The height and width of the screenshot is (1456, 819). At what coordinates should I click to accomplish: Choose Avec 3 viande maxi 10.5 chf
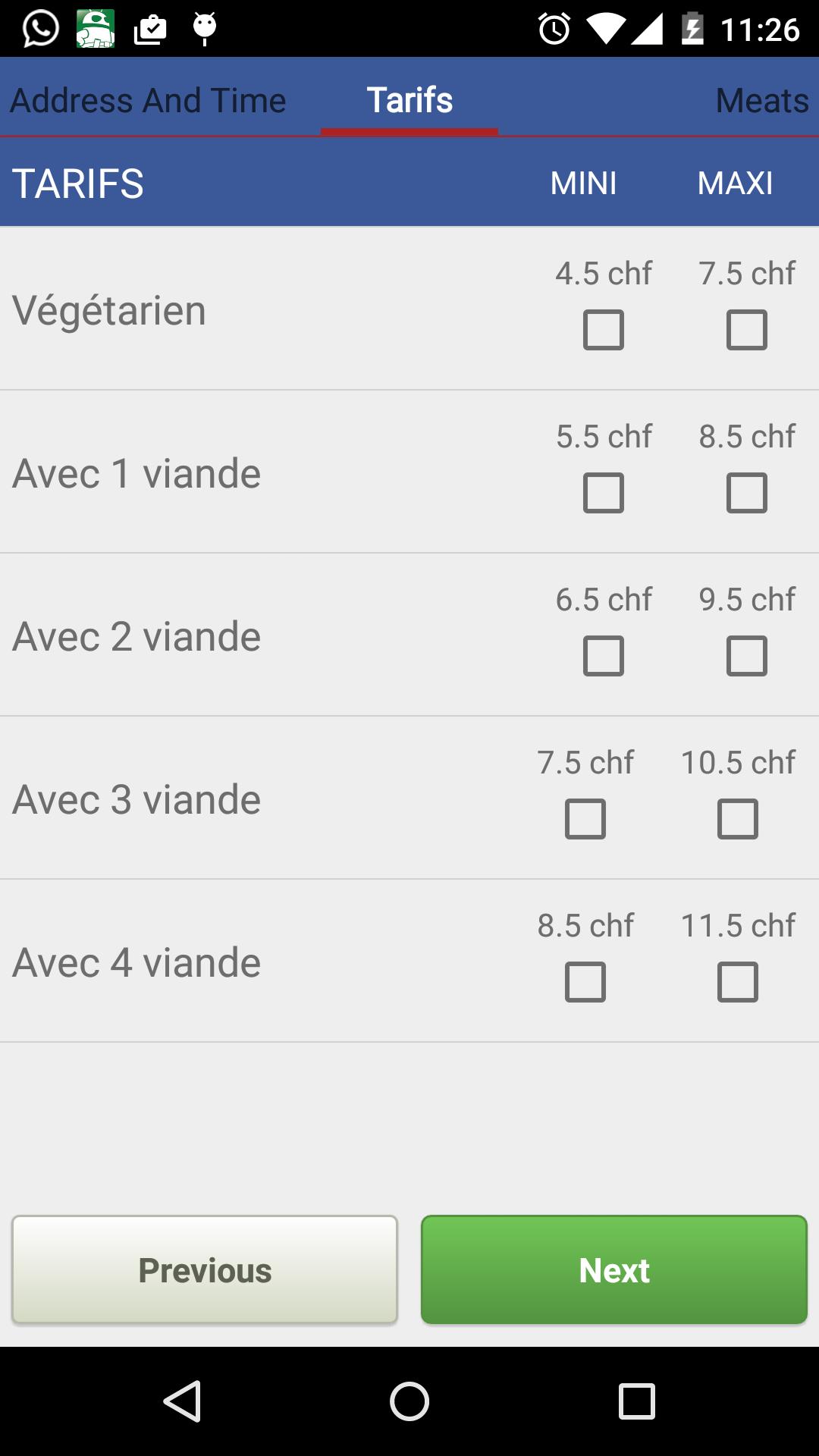738,819
